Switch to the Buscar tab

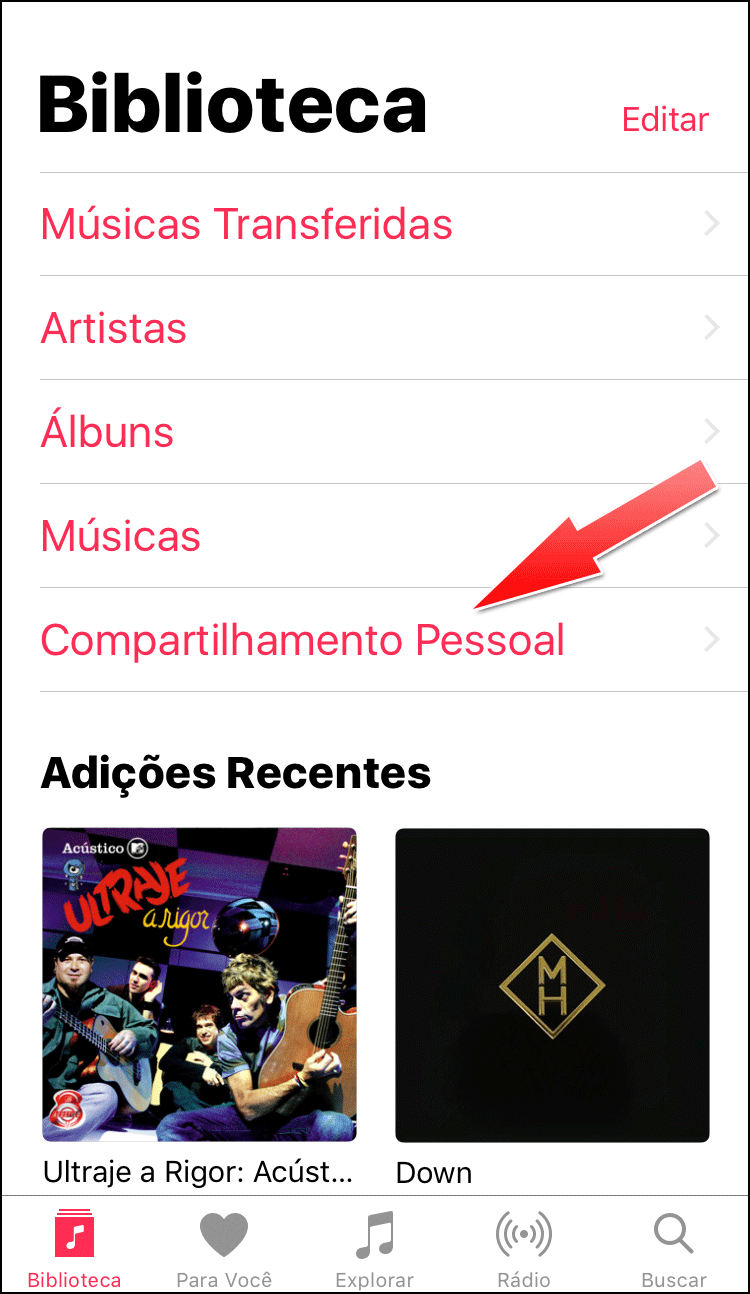tap(674, 1248)
